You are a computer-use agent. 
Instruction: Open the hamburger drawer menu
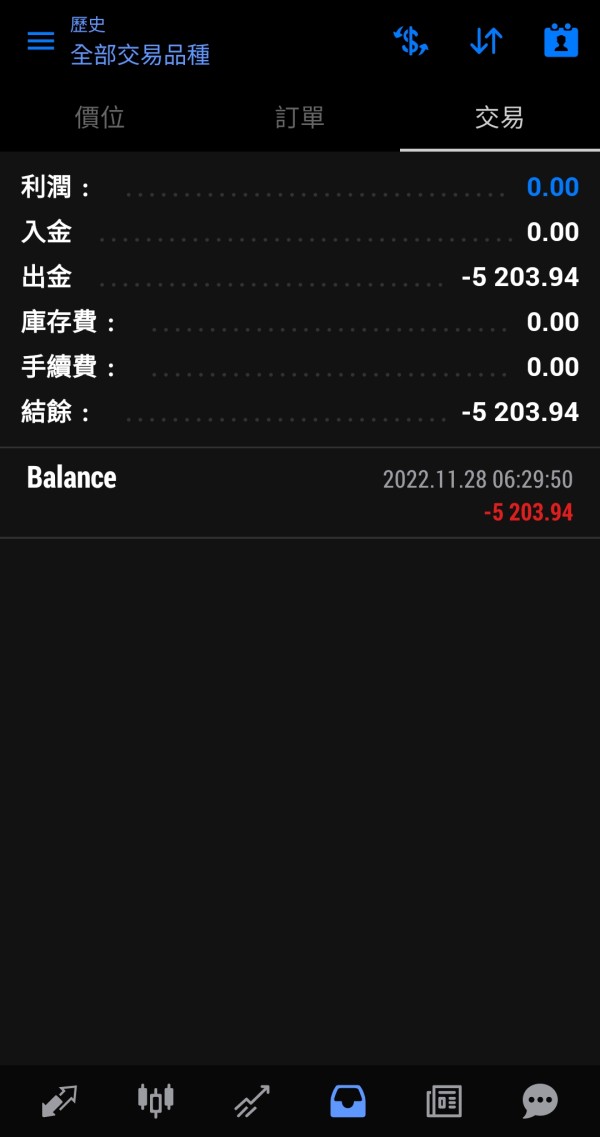41,41
